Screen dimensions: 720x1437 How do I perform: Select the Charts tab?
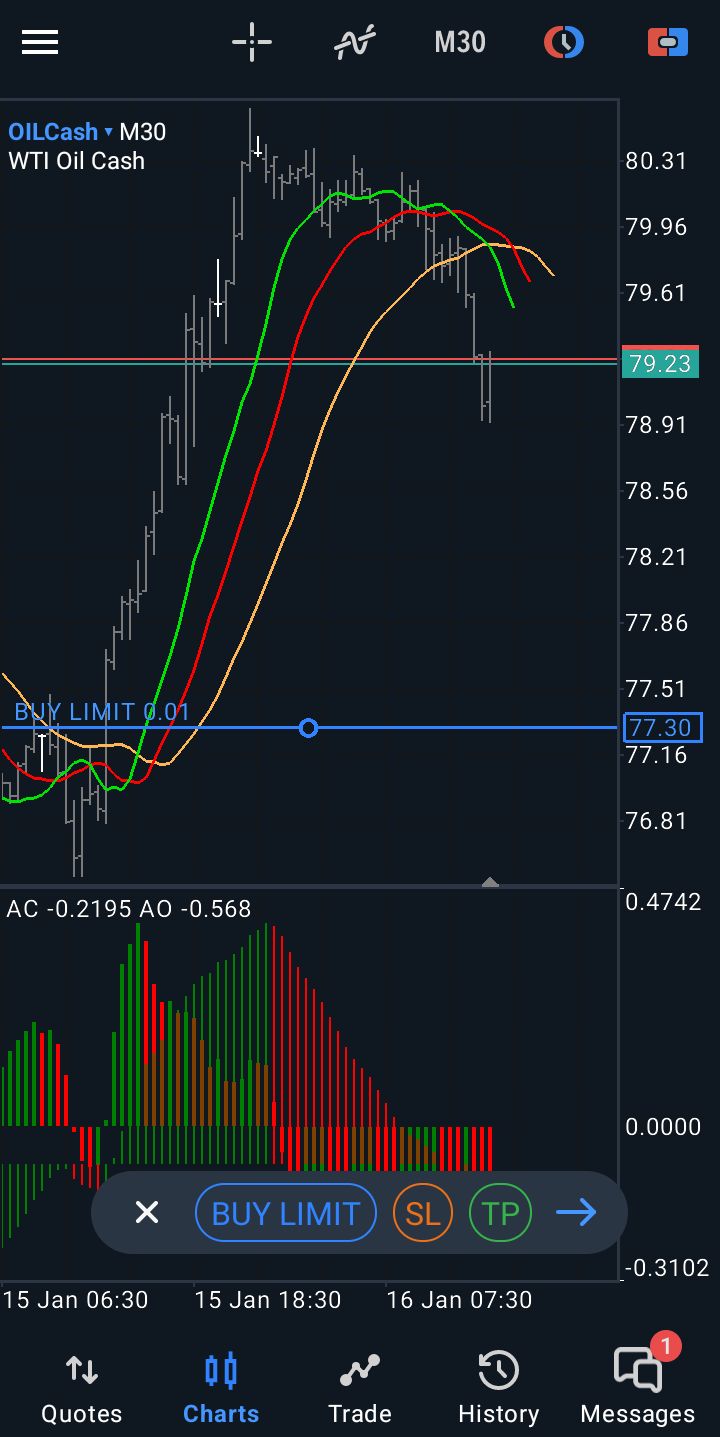221,1390
